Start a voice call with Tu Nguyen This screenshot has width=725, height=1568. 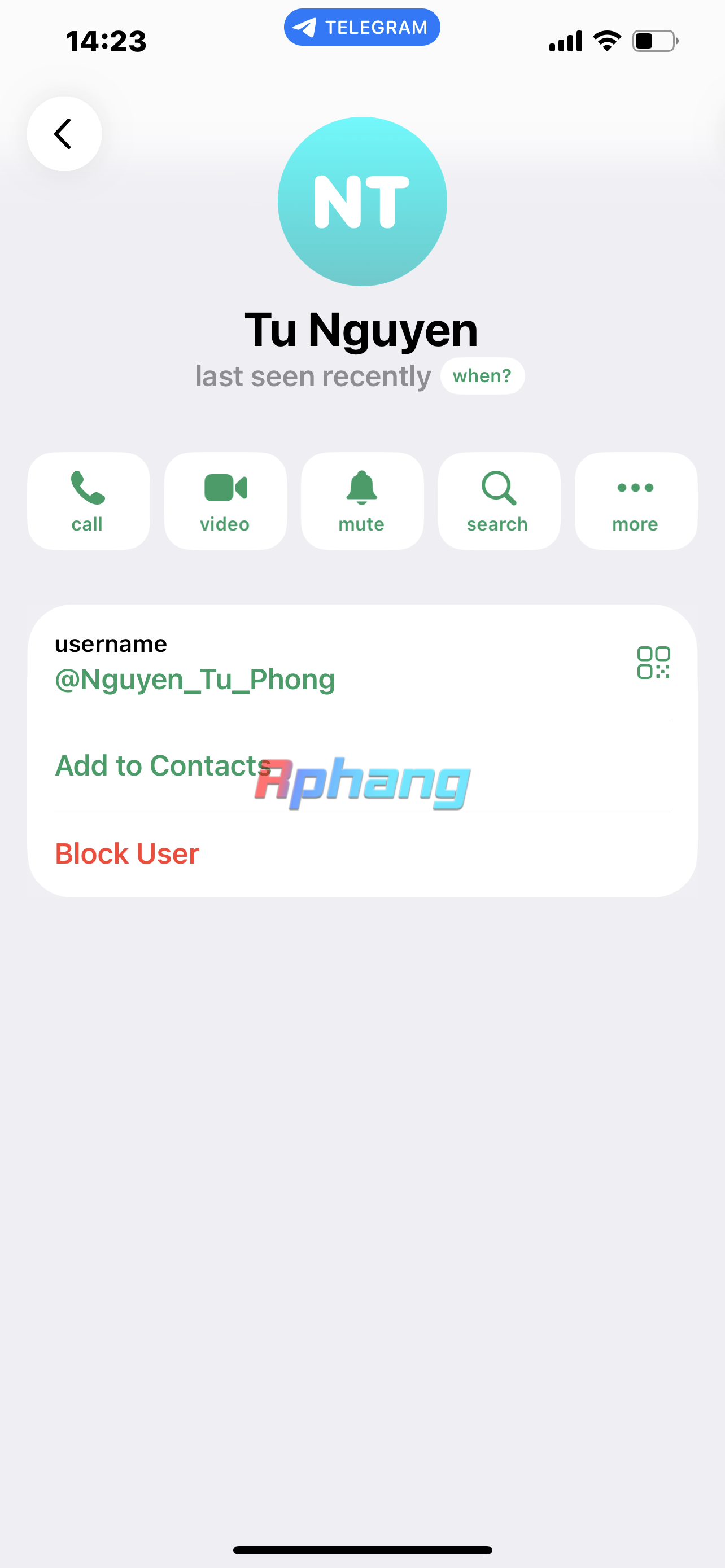click(x=88, y=501)
